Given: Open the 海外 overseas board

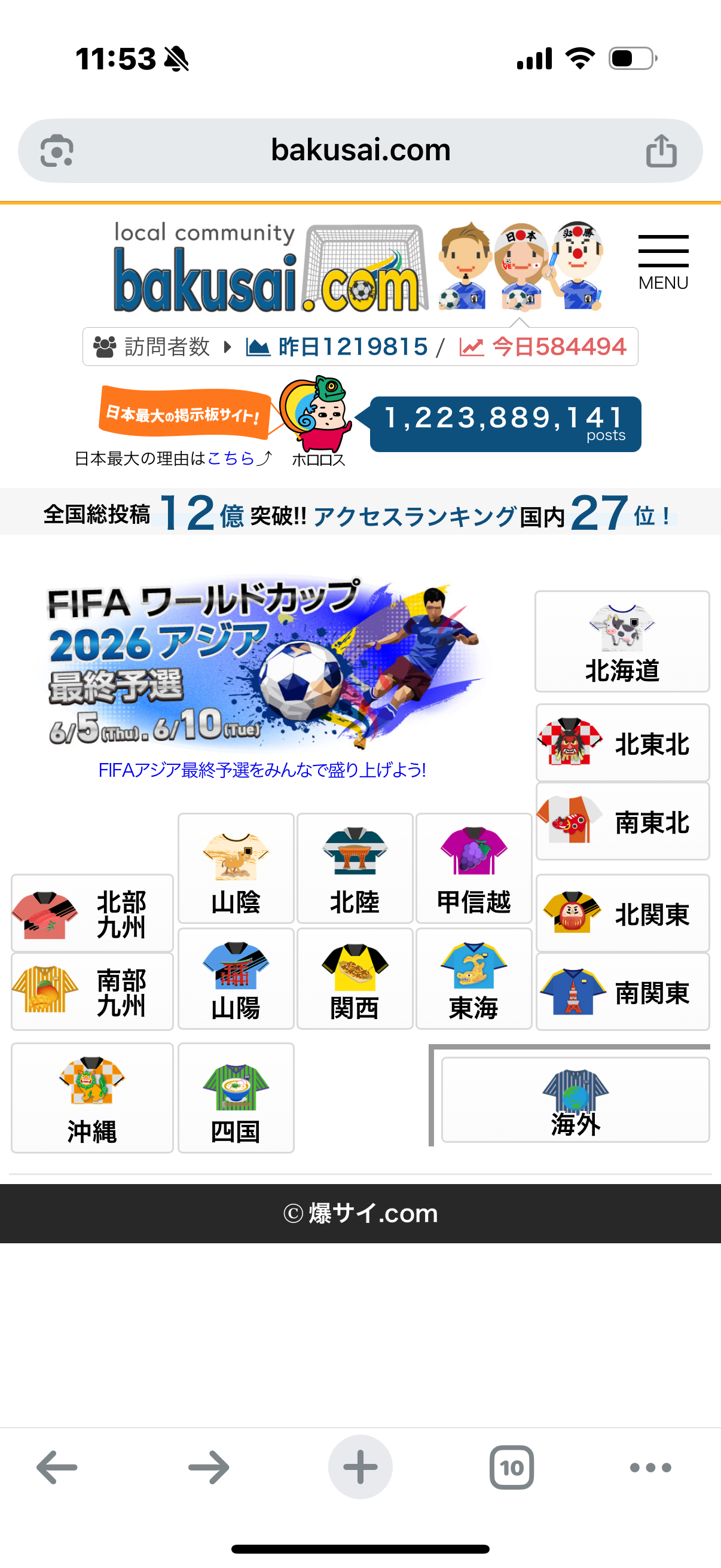Looking at the screenshot, I should tap(575, 1100).
